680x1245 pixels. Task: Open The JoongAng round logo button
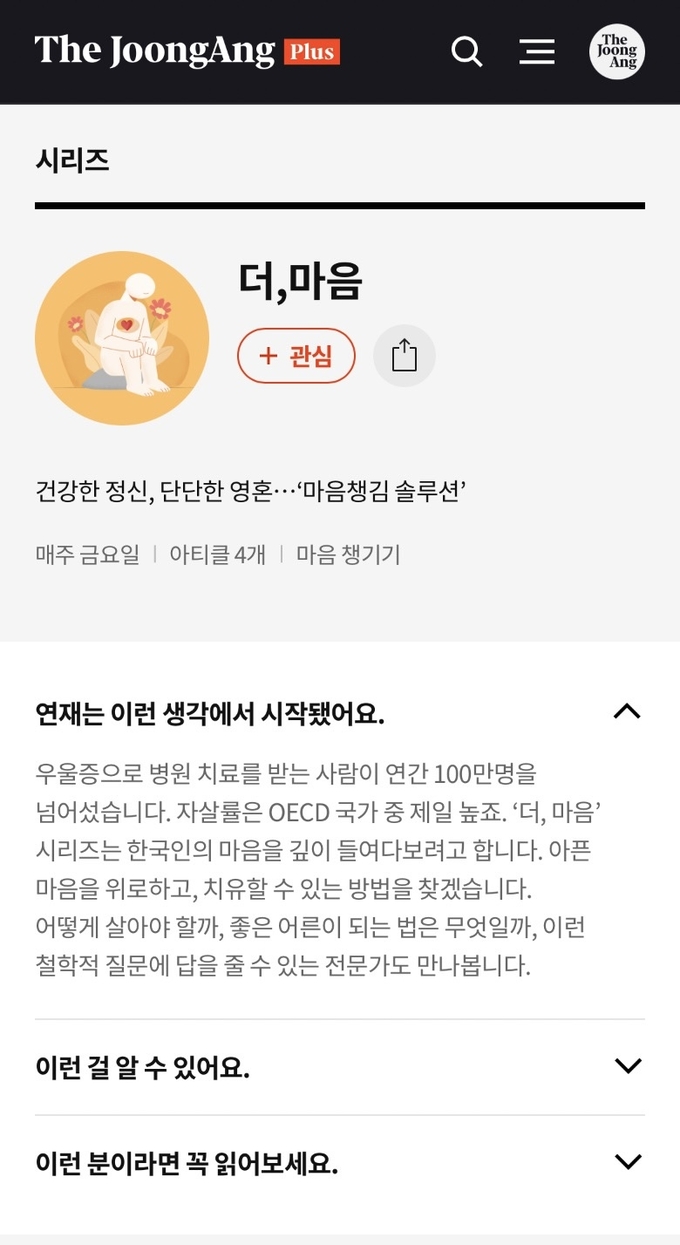coord(617,52)
